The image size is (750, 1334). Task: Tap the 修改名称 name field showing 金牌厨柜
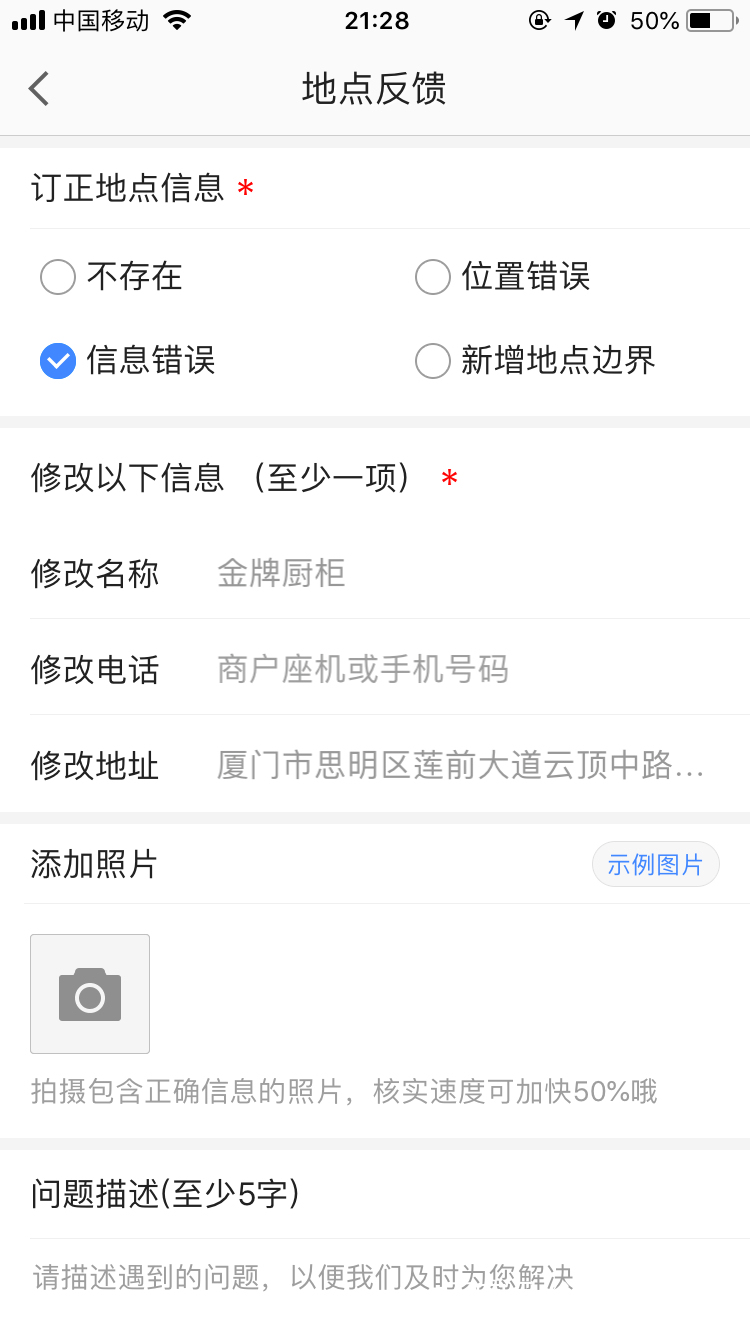(x=400, y=573)
